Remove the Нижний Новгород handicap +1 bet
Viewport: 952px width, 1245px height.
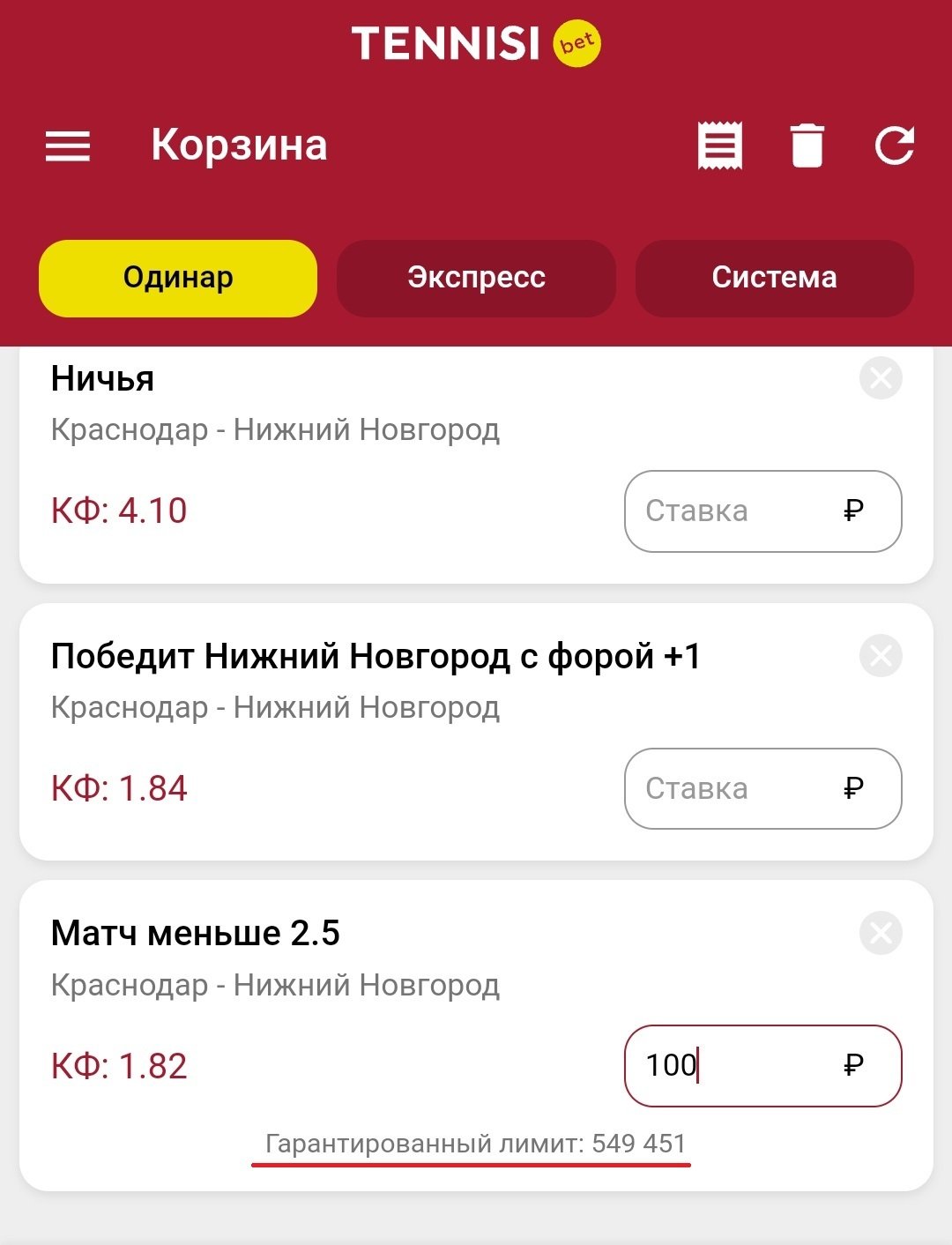tap(881, 656)
